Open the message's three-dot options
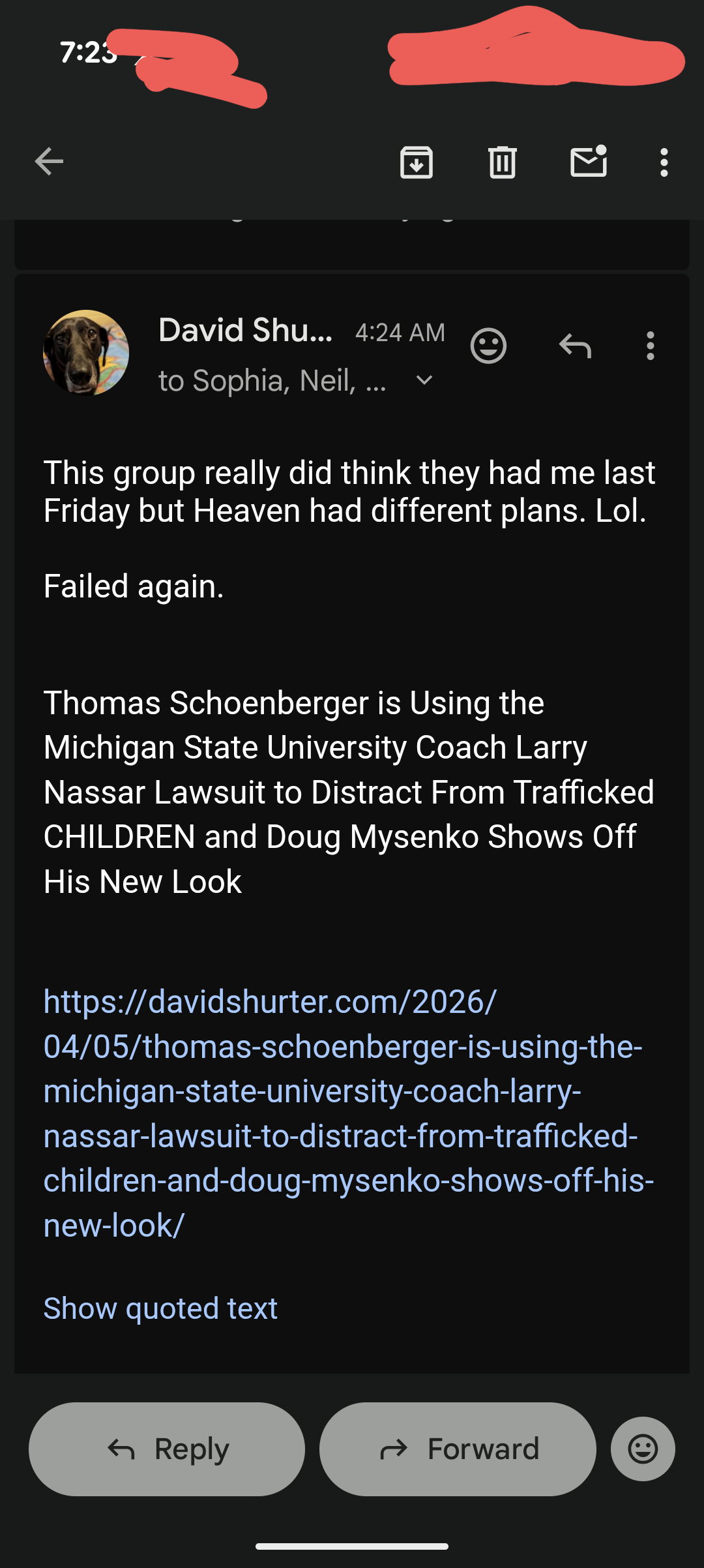This screenshot has width=704, height=1568. pos(650,346)
